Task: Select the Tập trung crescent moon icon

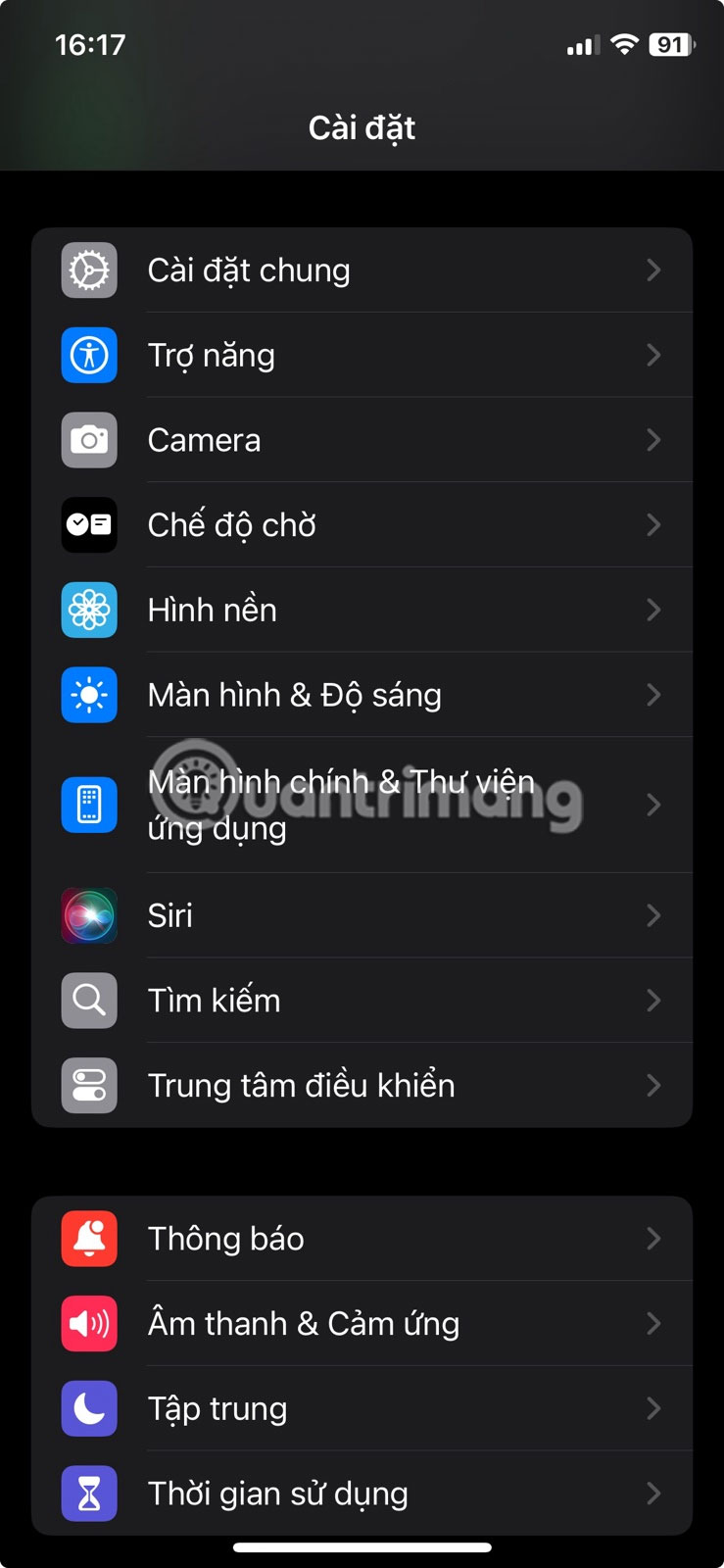Action: click(x=89, y=1408)
